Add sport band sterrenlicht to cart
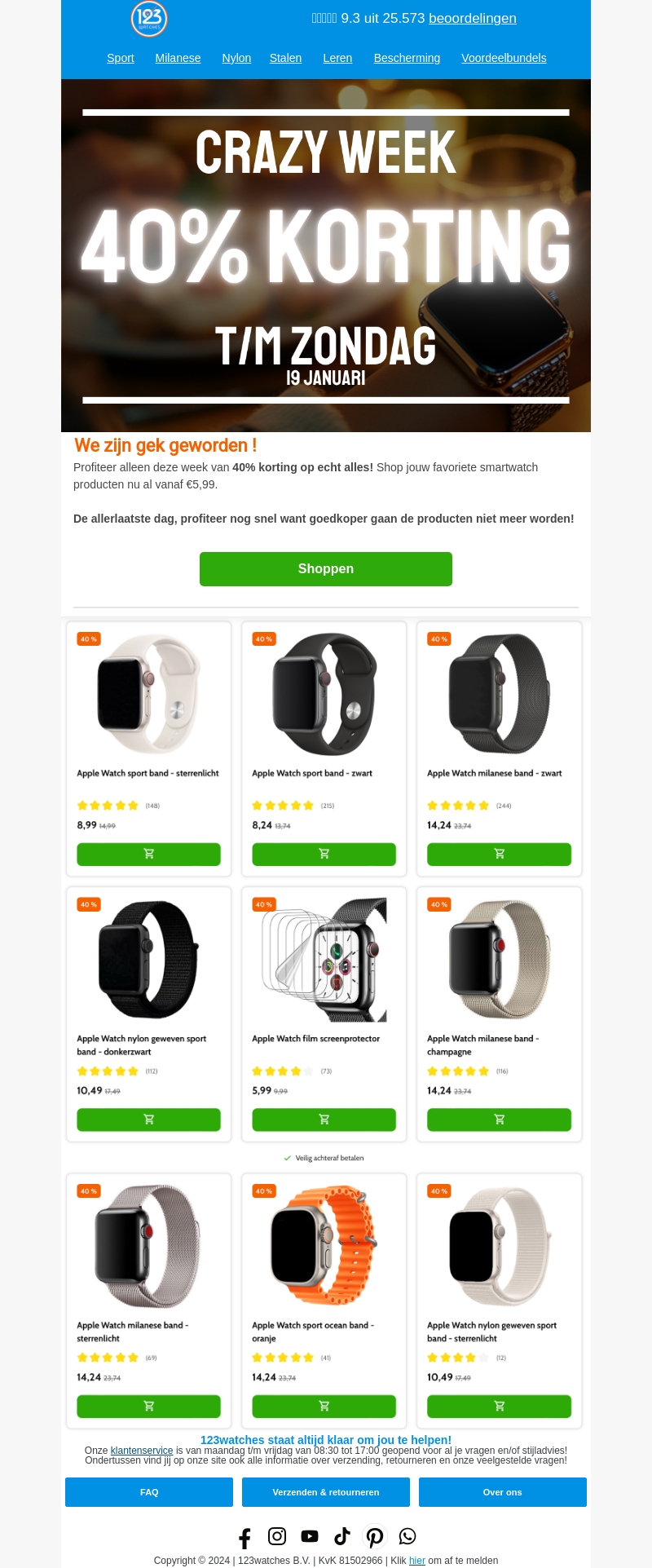This screenshot has height=1568, width=652. point(148,854)
